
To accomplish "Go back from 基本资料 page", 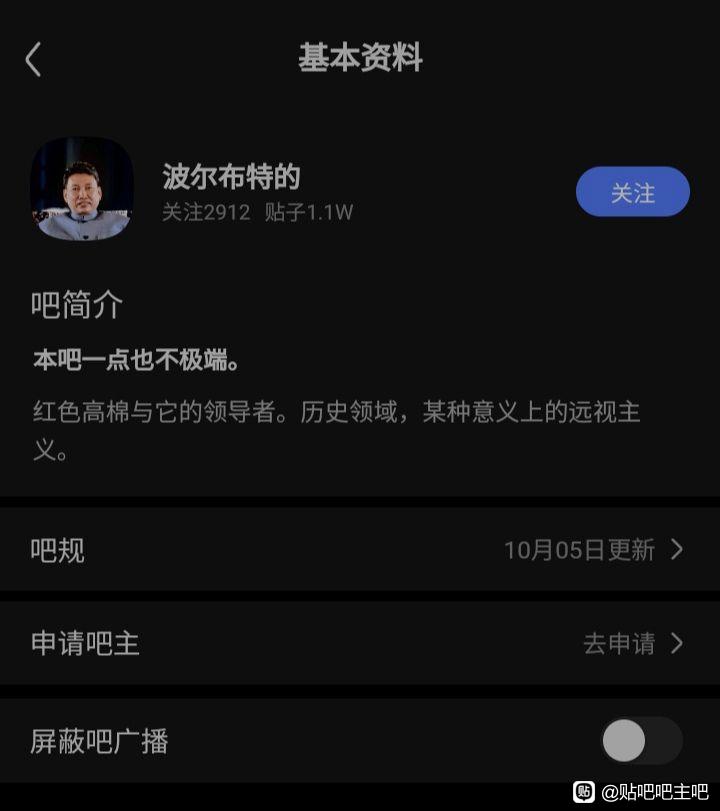I will [x=33, y=59].
